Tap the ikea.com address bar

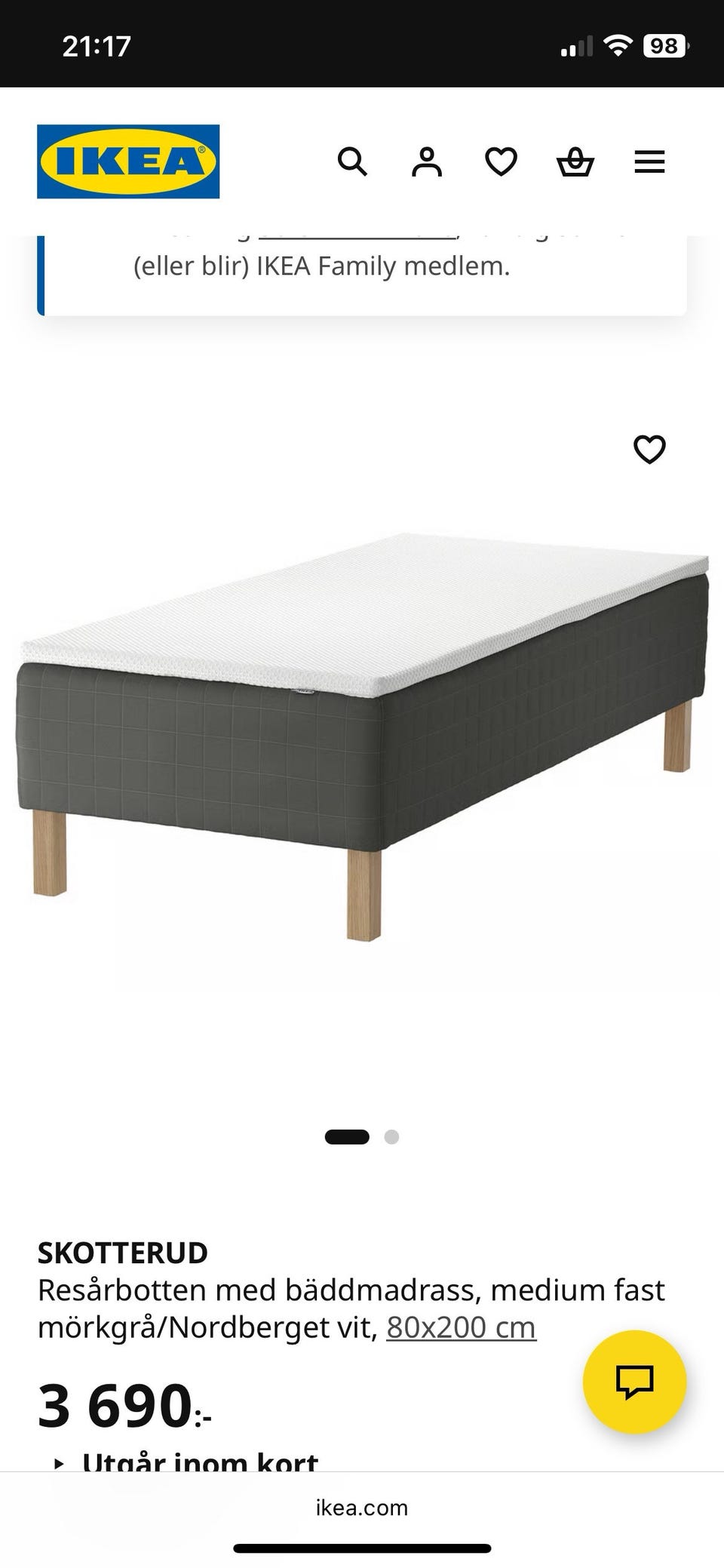point(362,1507)
